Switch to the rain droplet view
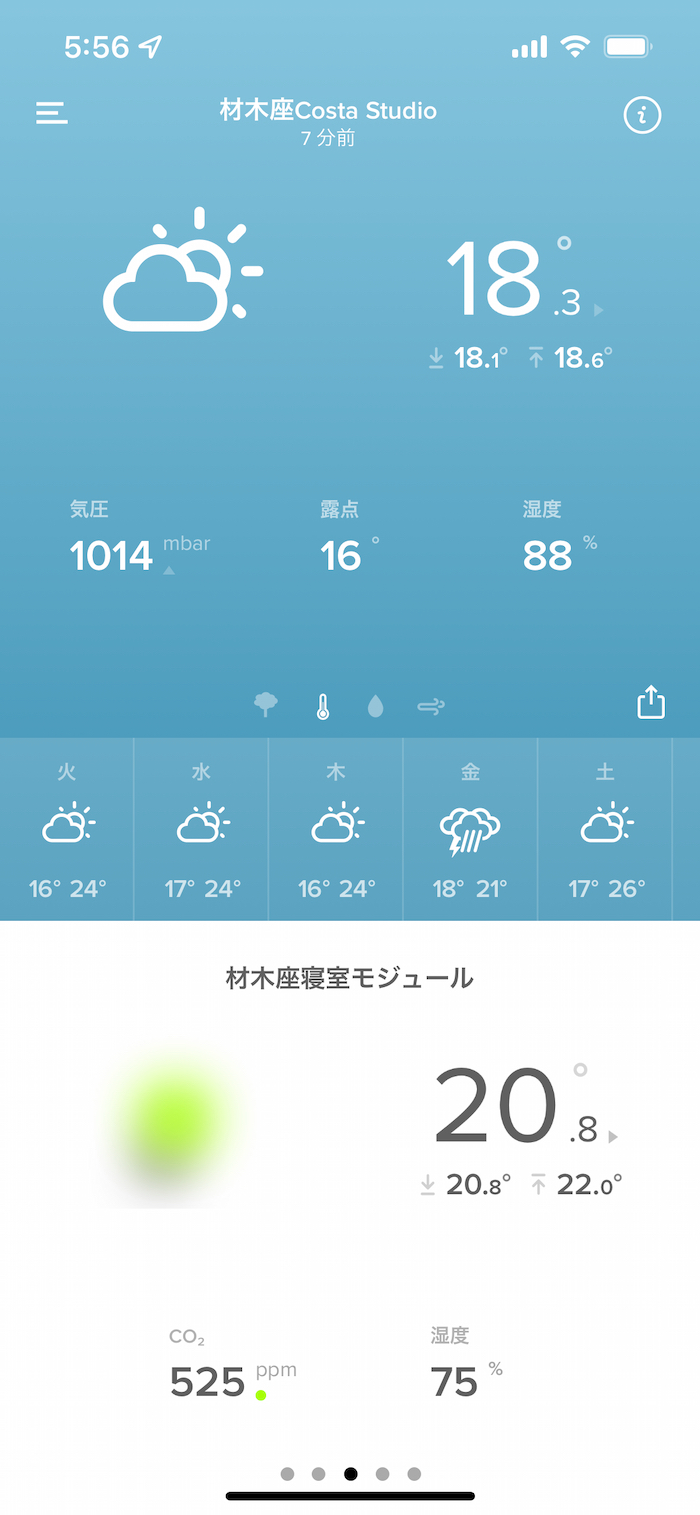The height and width of the screenshot is (1515, 700). tap(376, 707)
